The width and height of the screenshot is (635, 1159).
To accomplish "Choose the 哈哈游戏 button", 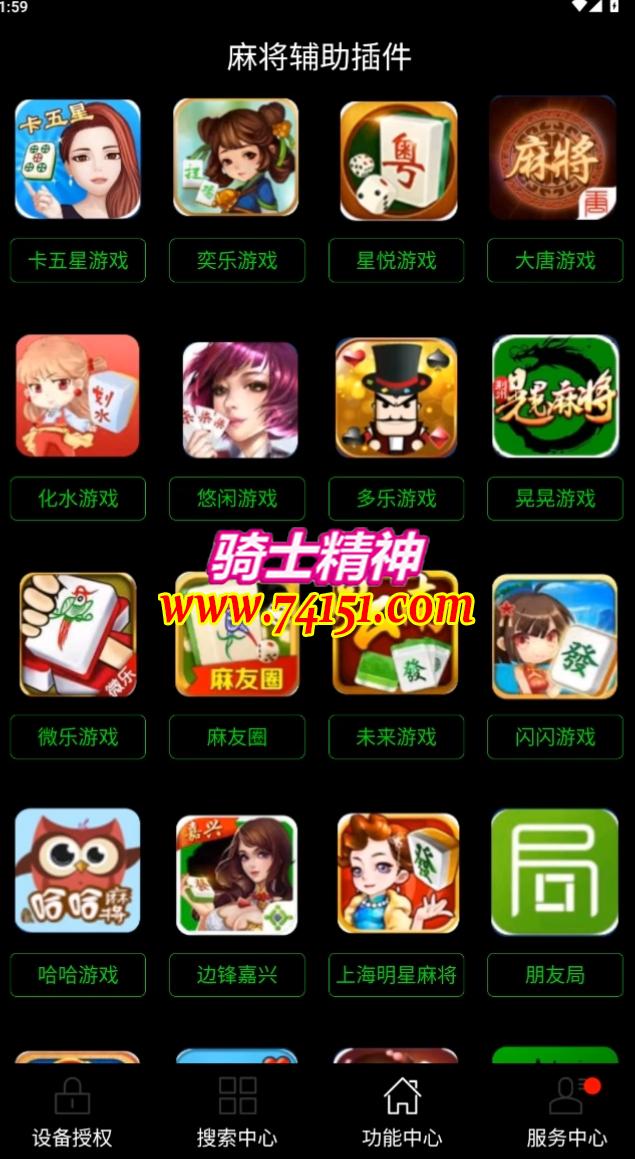I will coord(78,975).
